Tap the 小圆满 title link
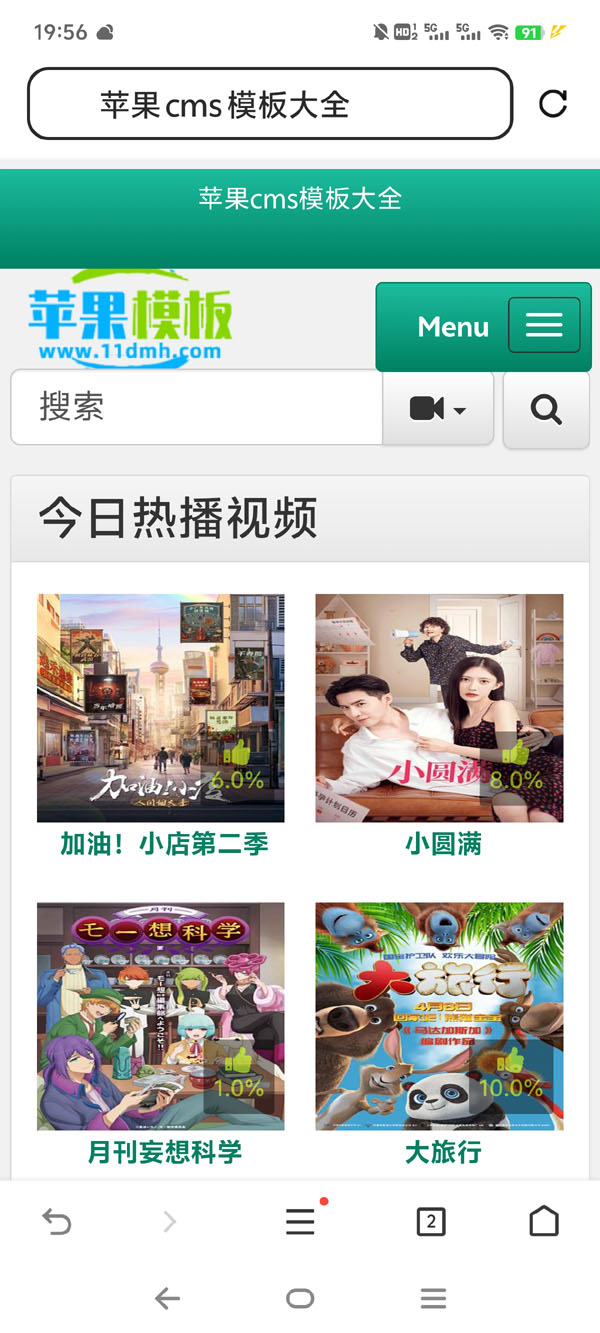The height and width of the screenshot is (1333, 600). tap(443, 844)
